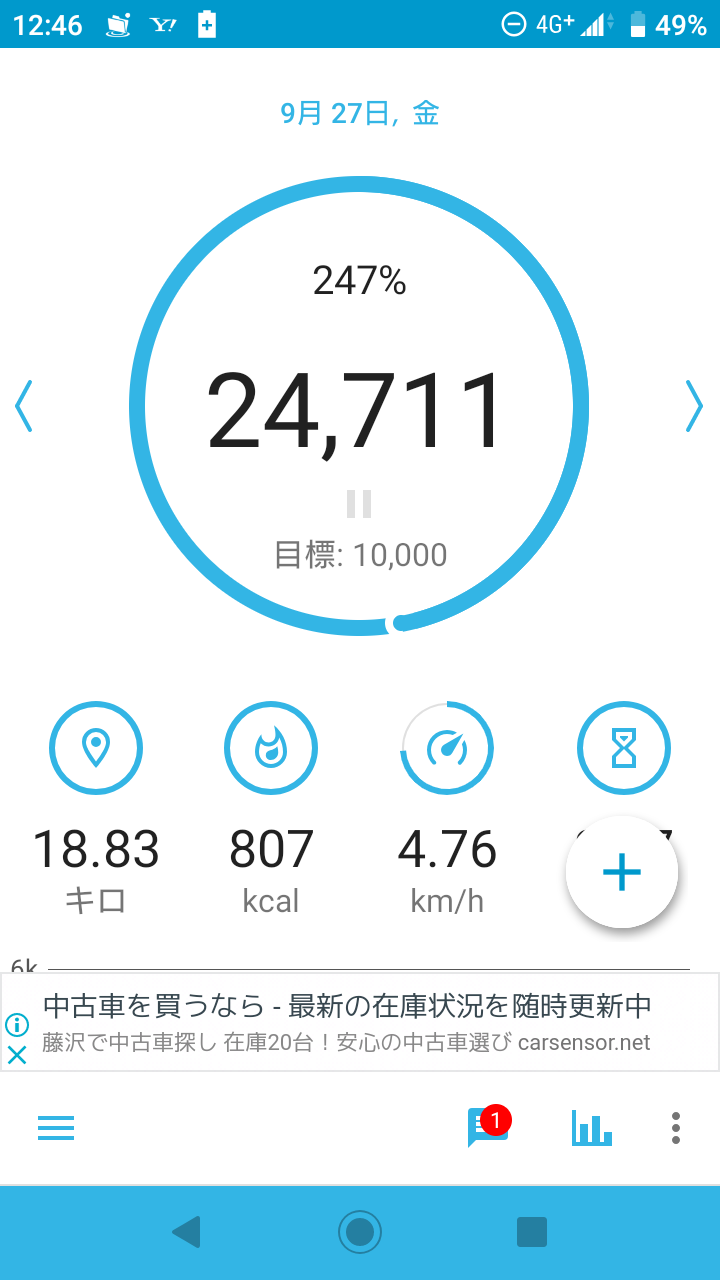
Task: Open the calories flame icon
Action: click(271, 748)
